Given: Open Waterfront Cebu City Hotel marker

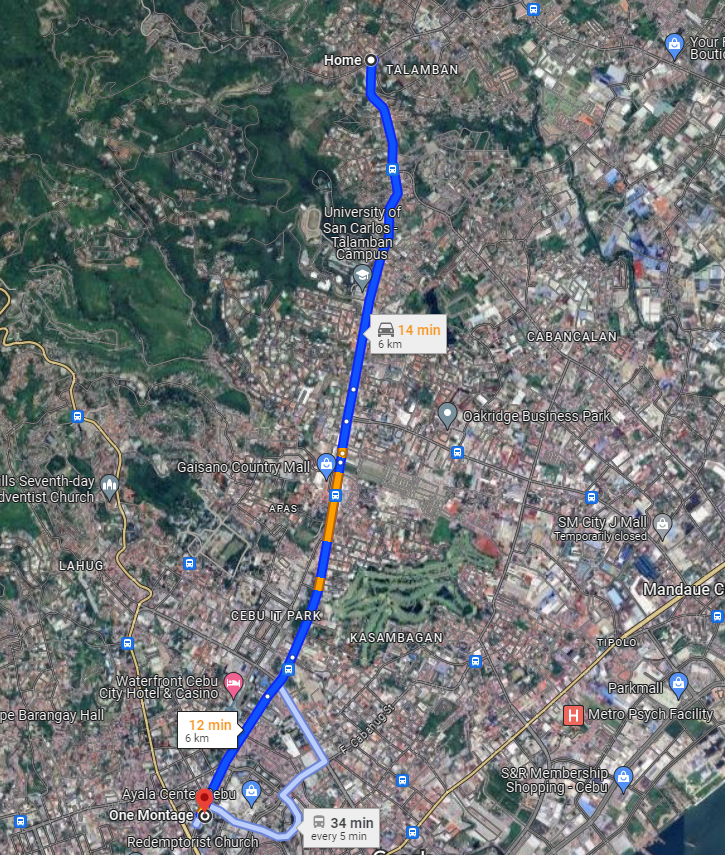Looking at the screenshot, I should point(233,684).
